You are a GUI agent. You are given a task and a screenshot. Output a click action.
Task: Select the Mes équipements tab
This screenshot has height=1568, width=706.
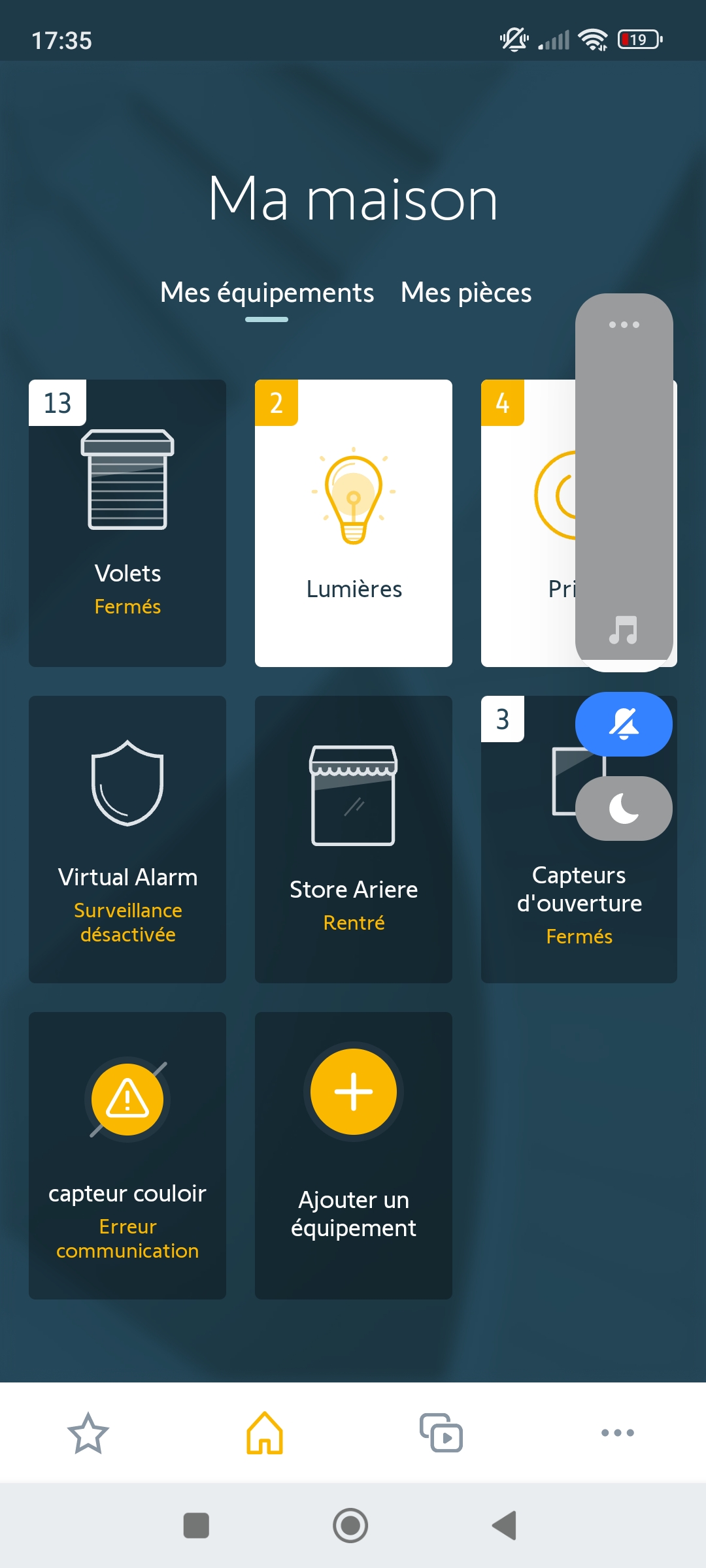tap(267, 293)
